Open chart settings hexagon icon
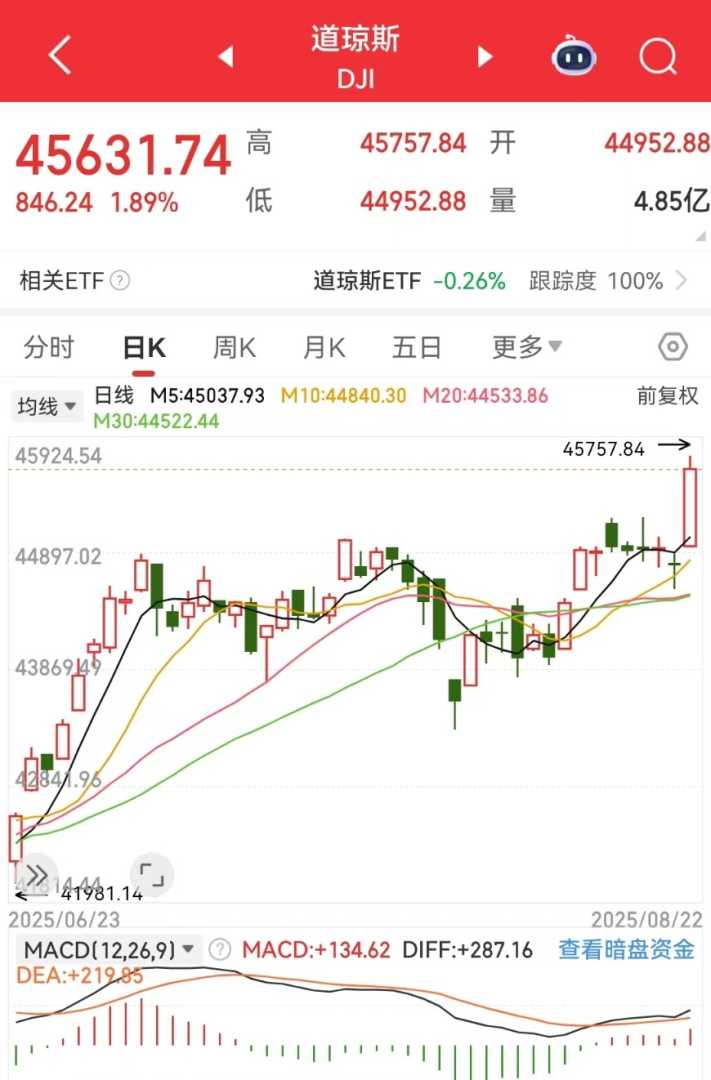The height and width of the screenshot is (1080, 711). (673, 348)
